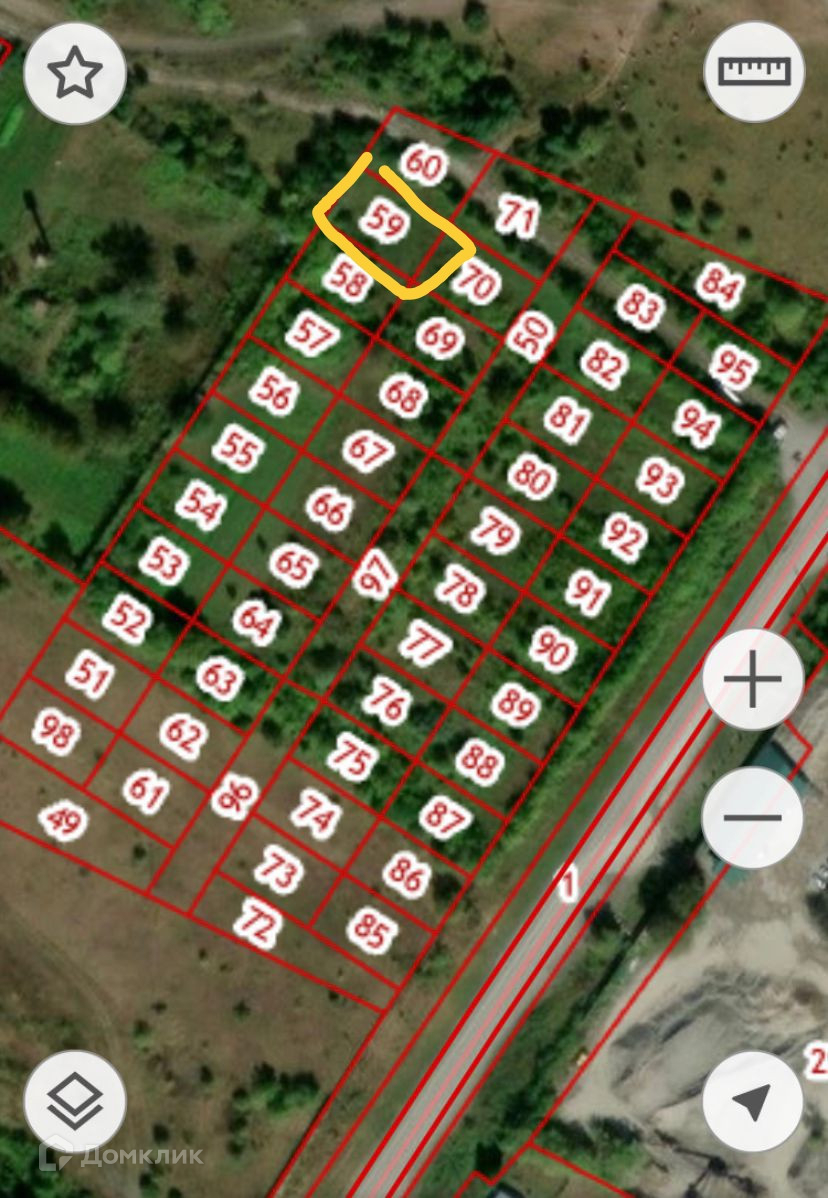Image resolution: width=828 pixels, height=1198 pixels.
Task: Zoom out with the minus button
Action: click(752, 818)
